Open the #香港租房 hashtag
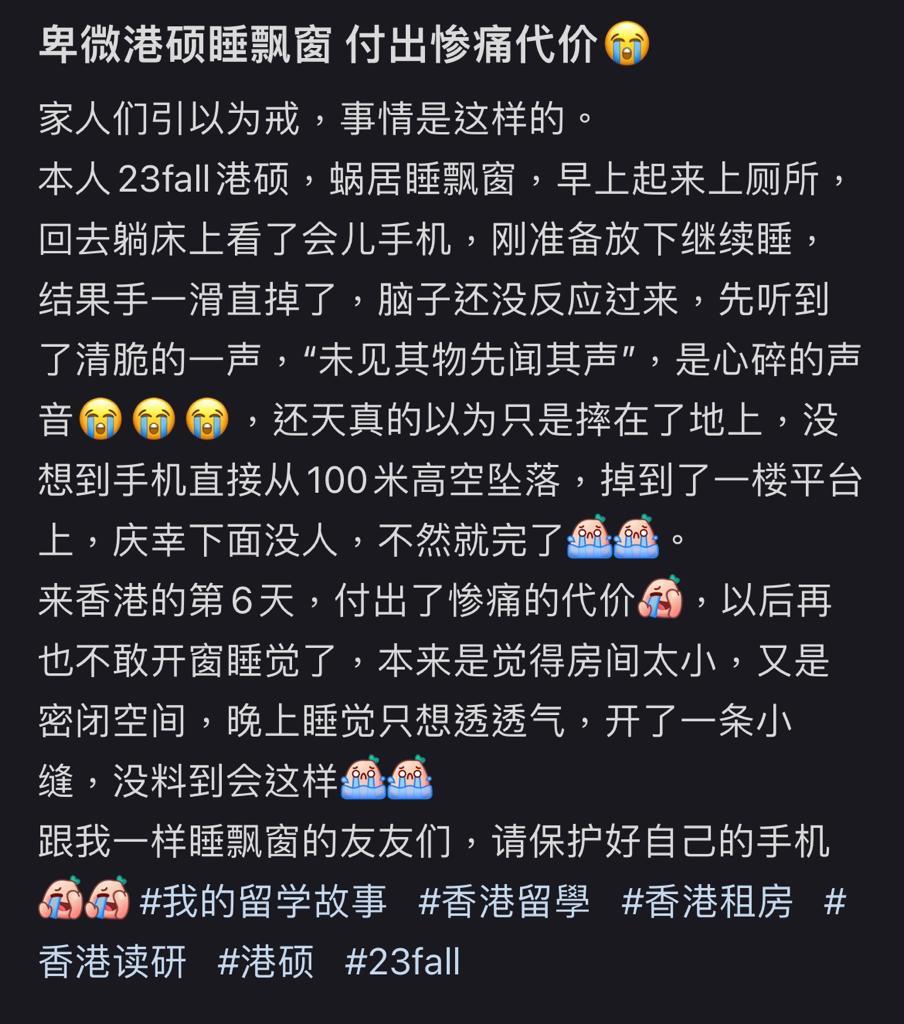This screenshot has width=904, height=1024. click(x=707, y=901)
